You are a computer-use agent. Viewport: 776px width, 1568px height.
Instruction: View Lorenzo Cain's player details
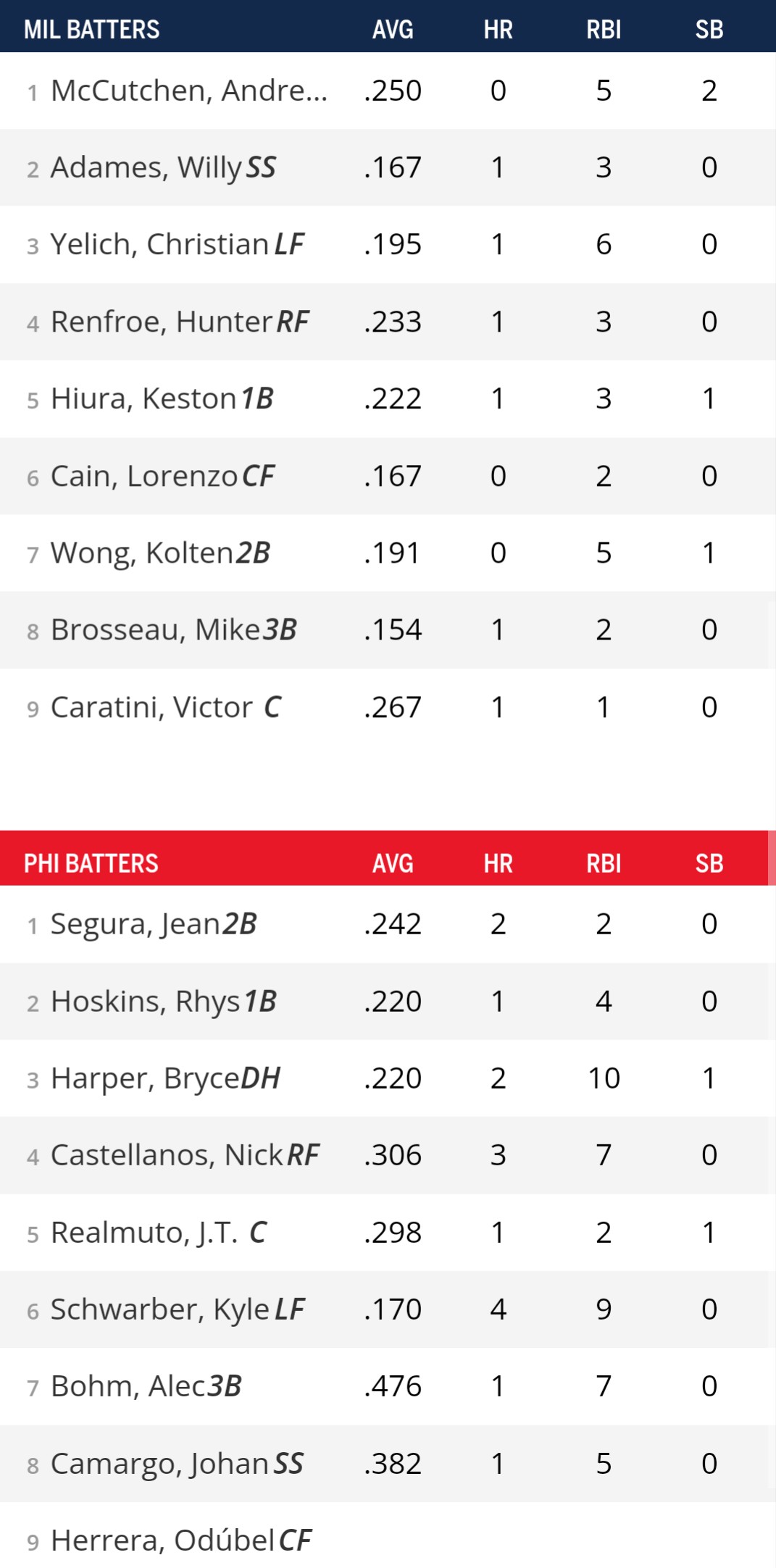(162, 477)
